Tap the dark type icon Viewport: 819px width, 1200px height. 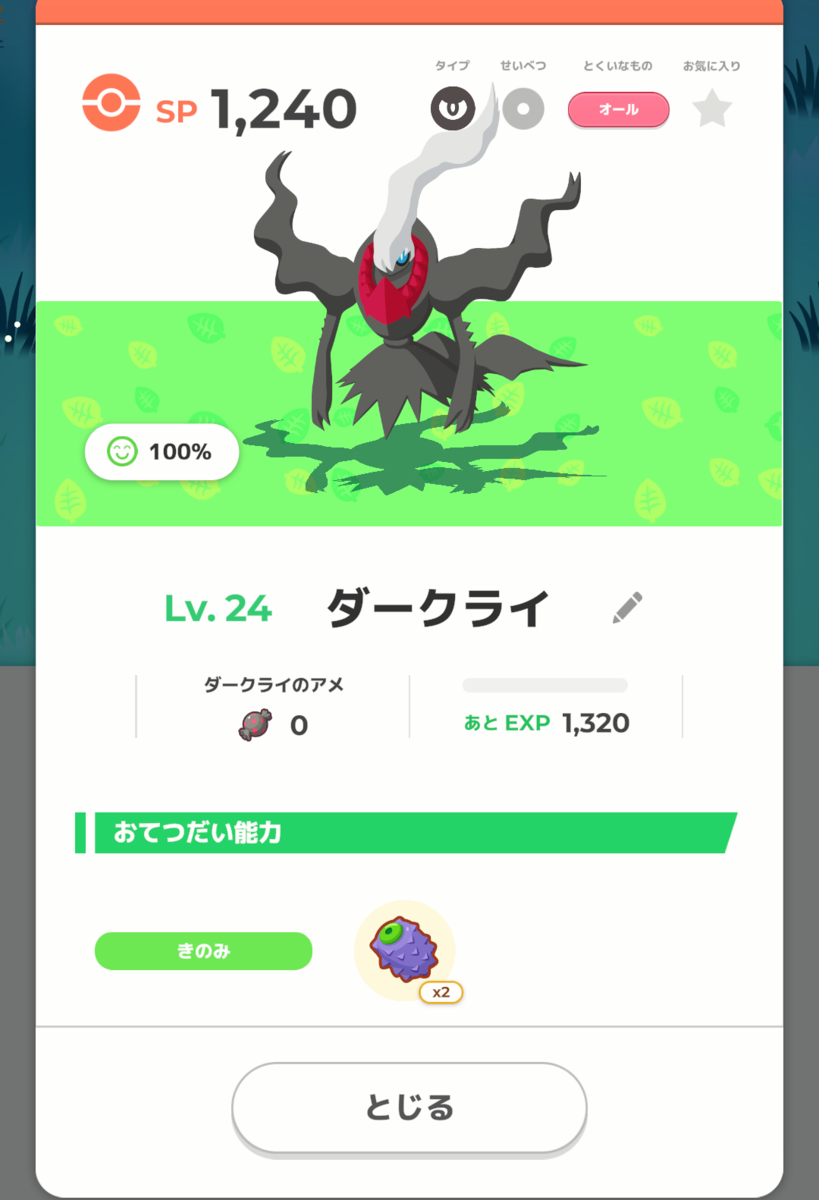451,109
